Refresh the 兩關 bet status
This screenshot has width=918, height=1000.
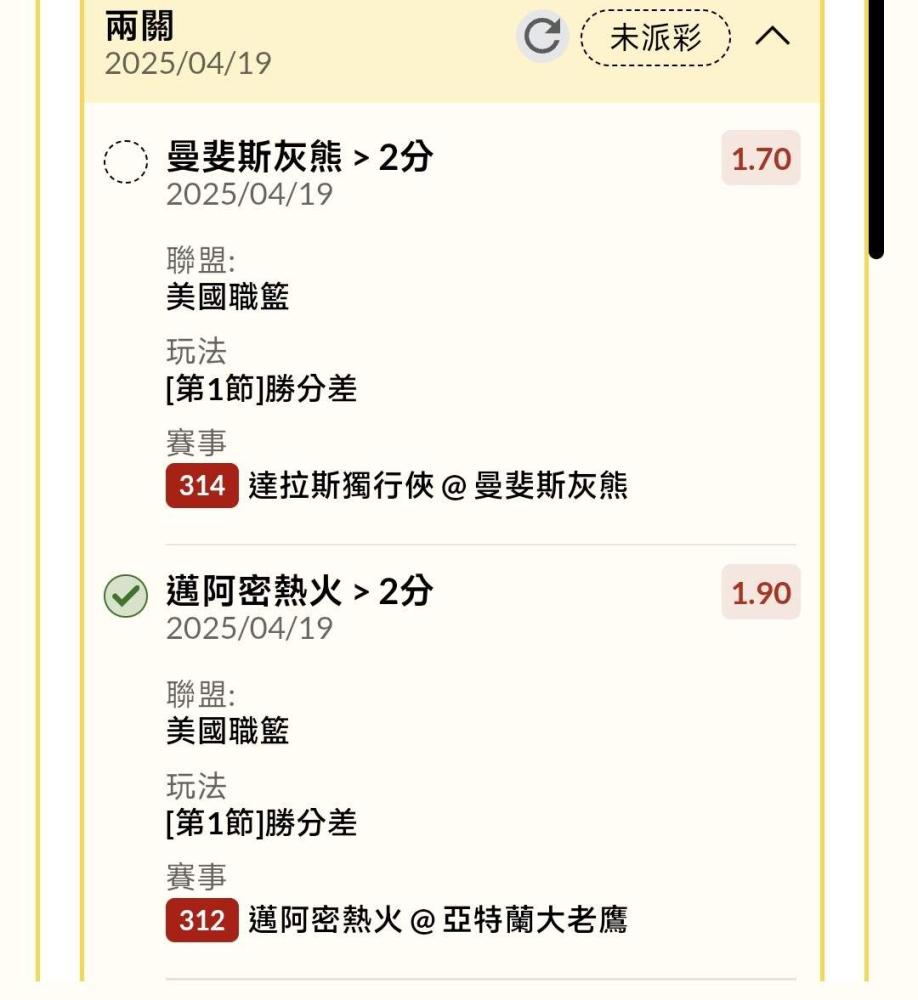tap(542, 37)
